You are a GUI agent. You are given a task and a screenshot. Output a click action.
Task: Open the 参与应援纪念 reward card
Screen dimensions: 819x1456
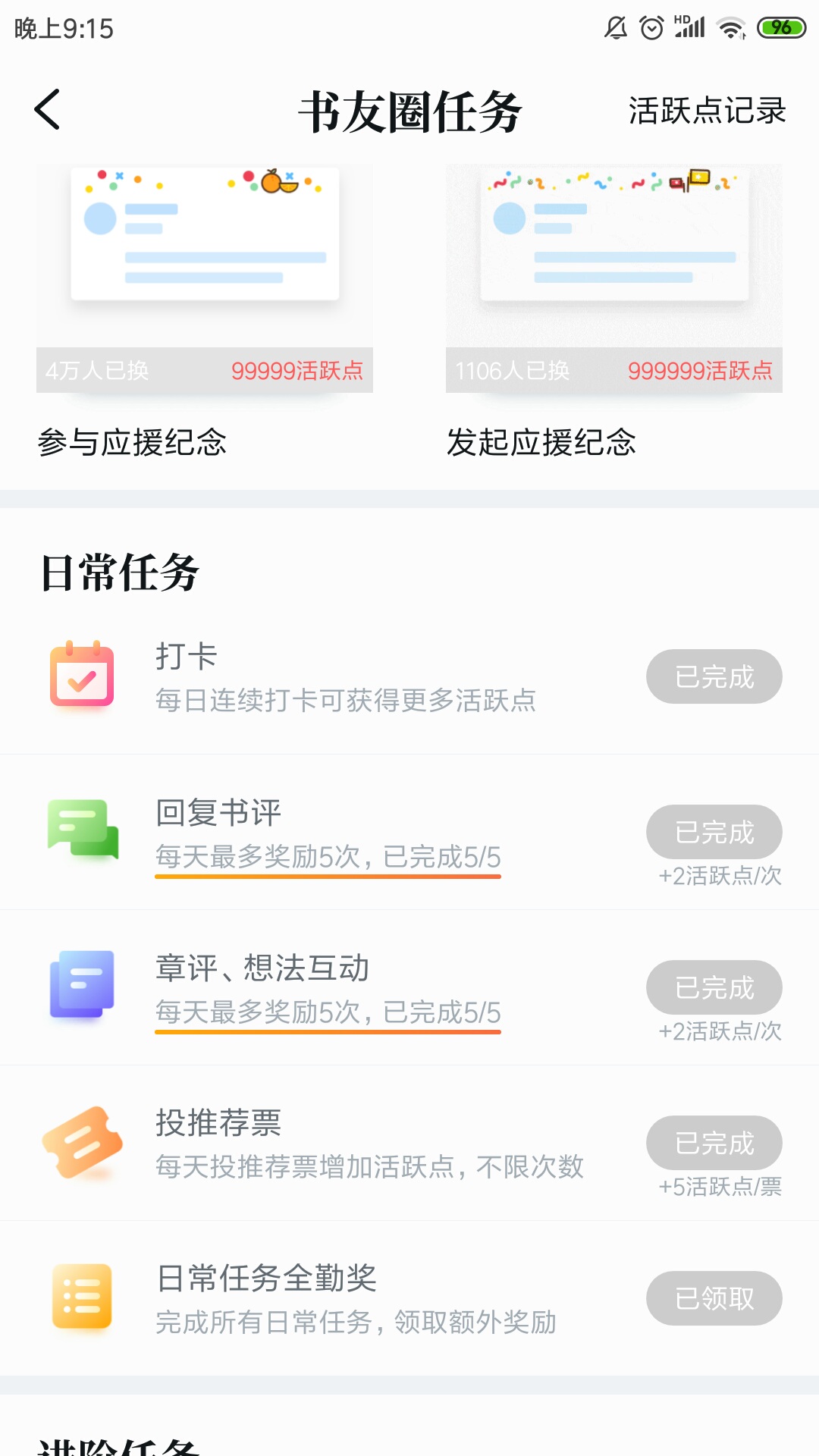(205, 311)
